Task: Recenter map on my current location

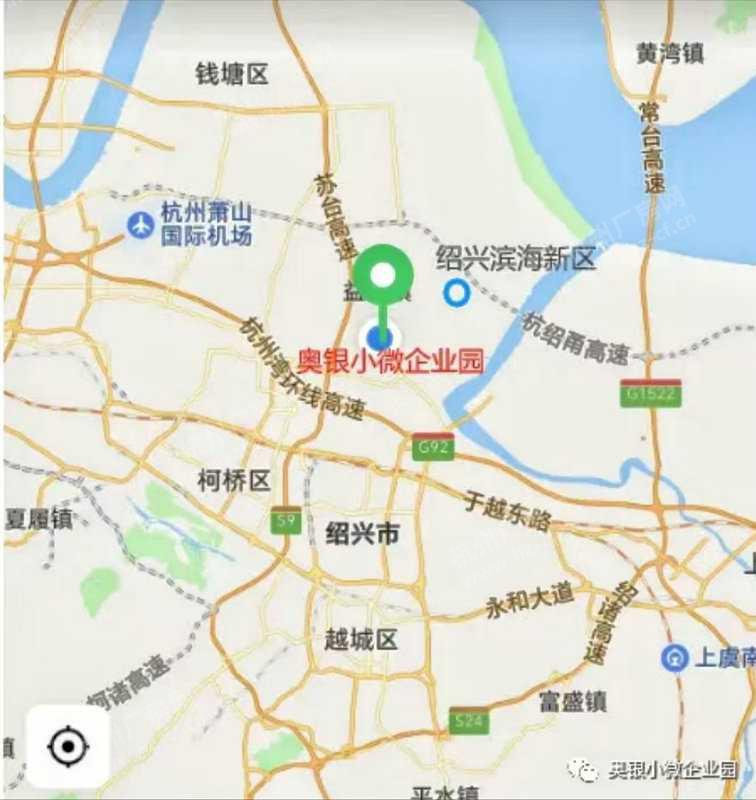Action: coord(68,746)
